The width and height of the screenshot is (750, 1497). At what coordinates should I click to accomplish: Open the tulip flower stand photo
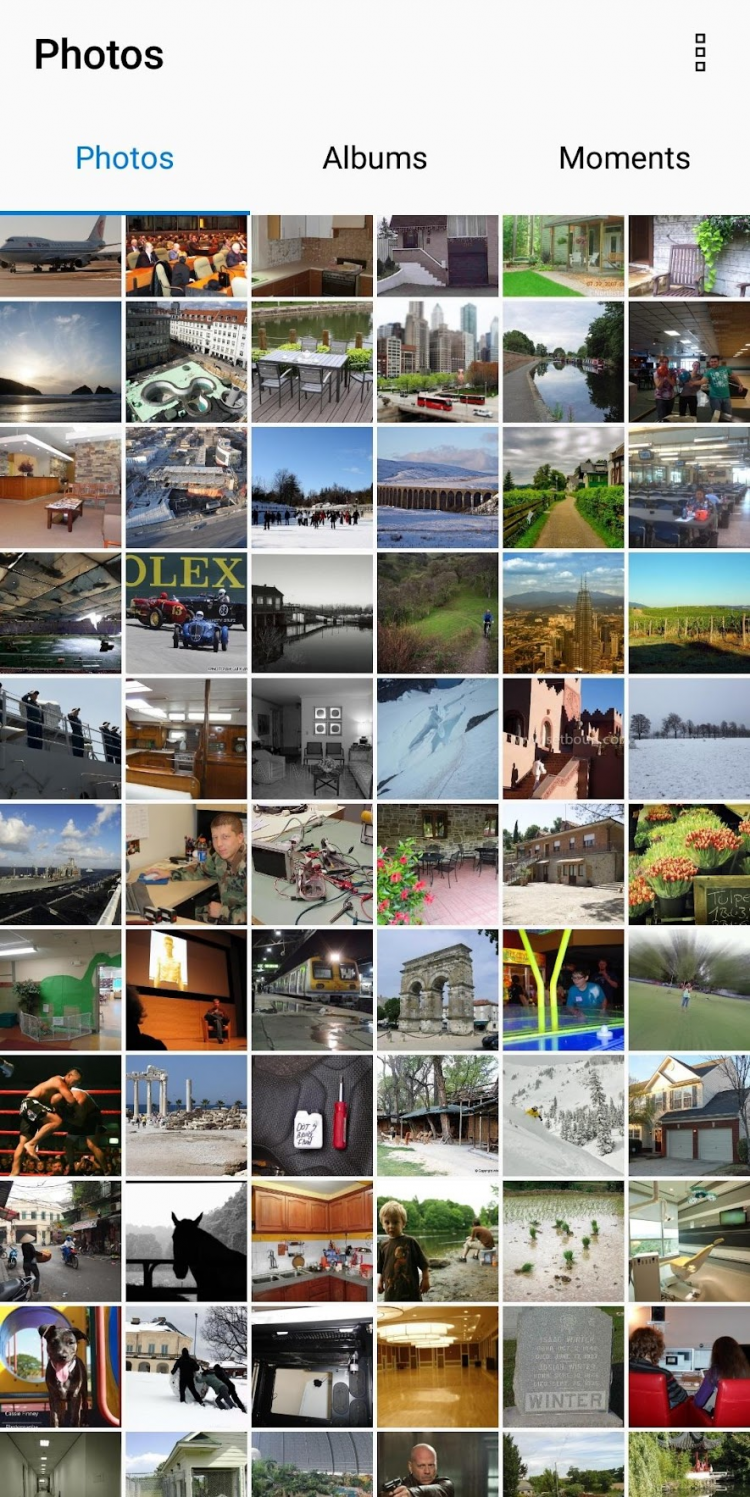(689, 864)
